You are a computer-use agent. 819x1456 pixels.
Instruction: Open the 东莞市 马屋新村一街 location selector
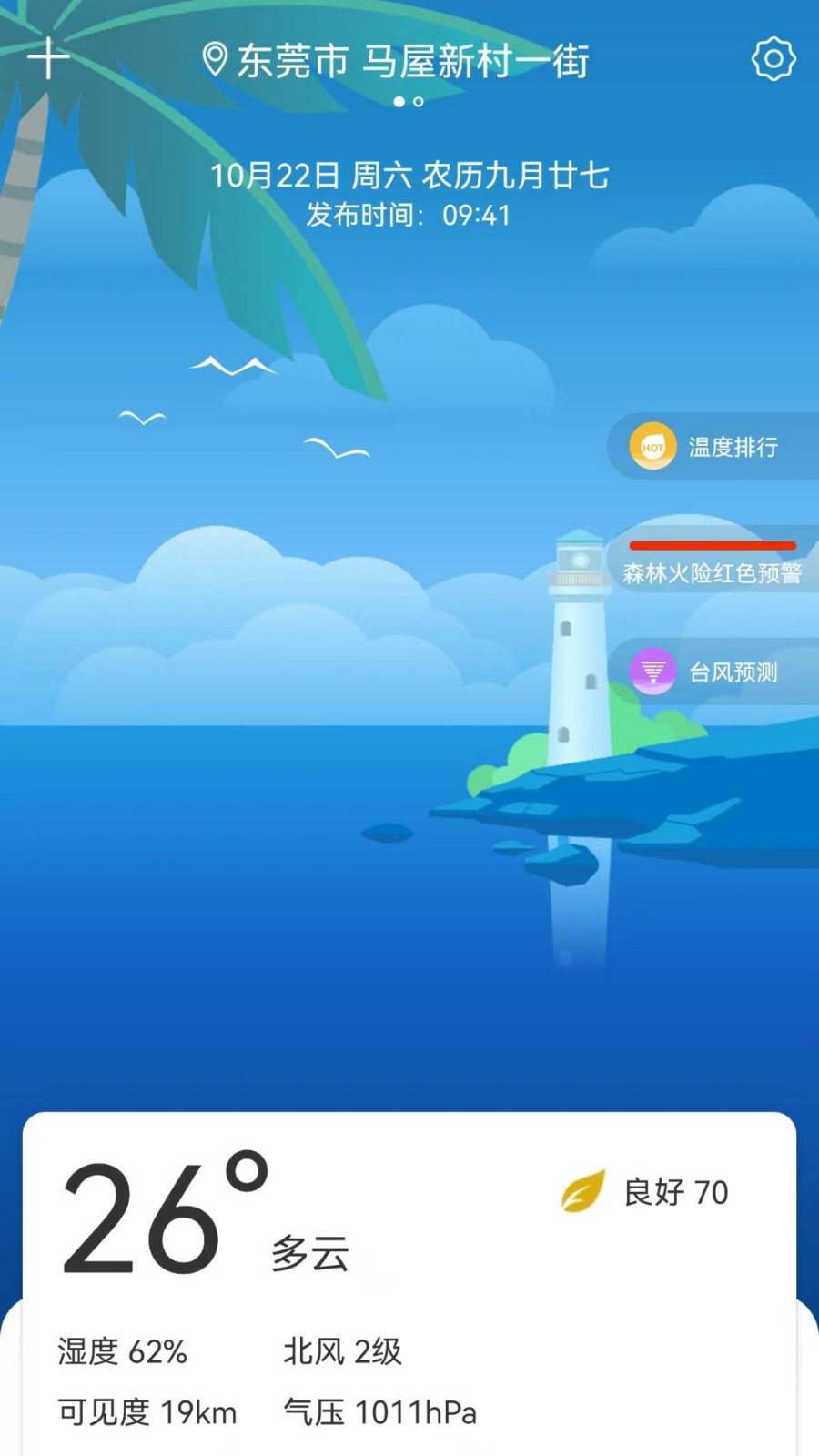[x=396, y=61]
